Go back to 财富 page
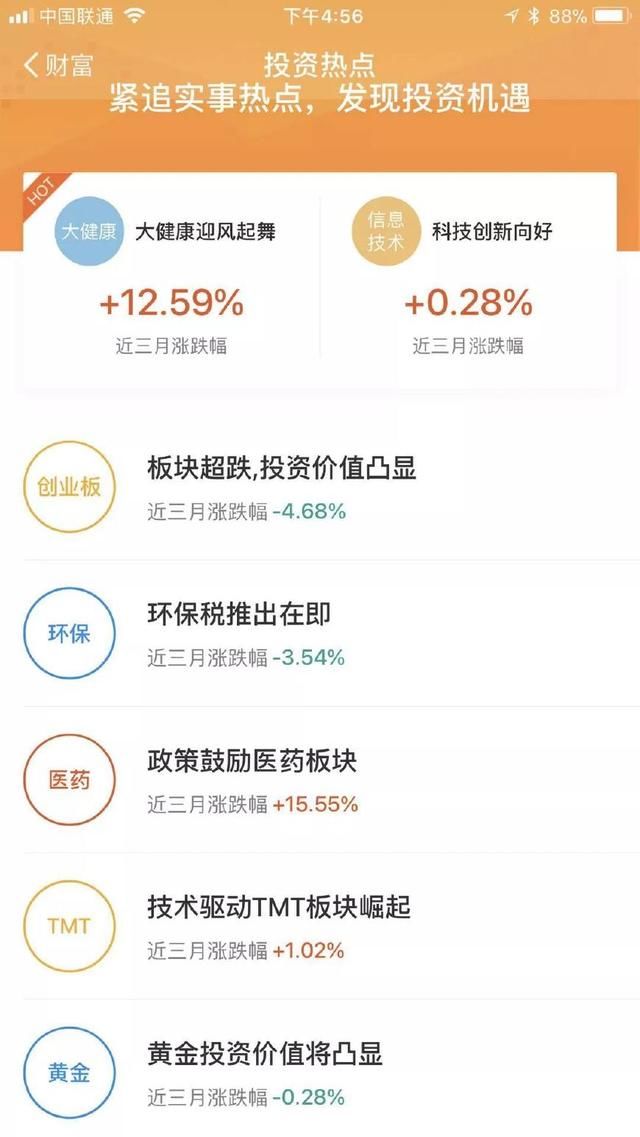640x1137 pixels. tap(58, 65)
